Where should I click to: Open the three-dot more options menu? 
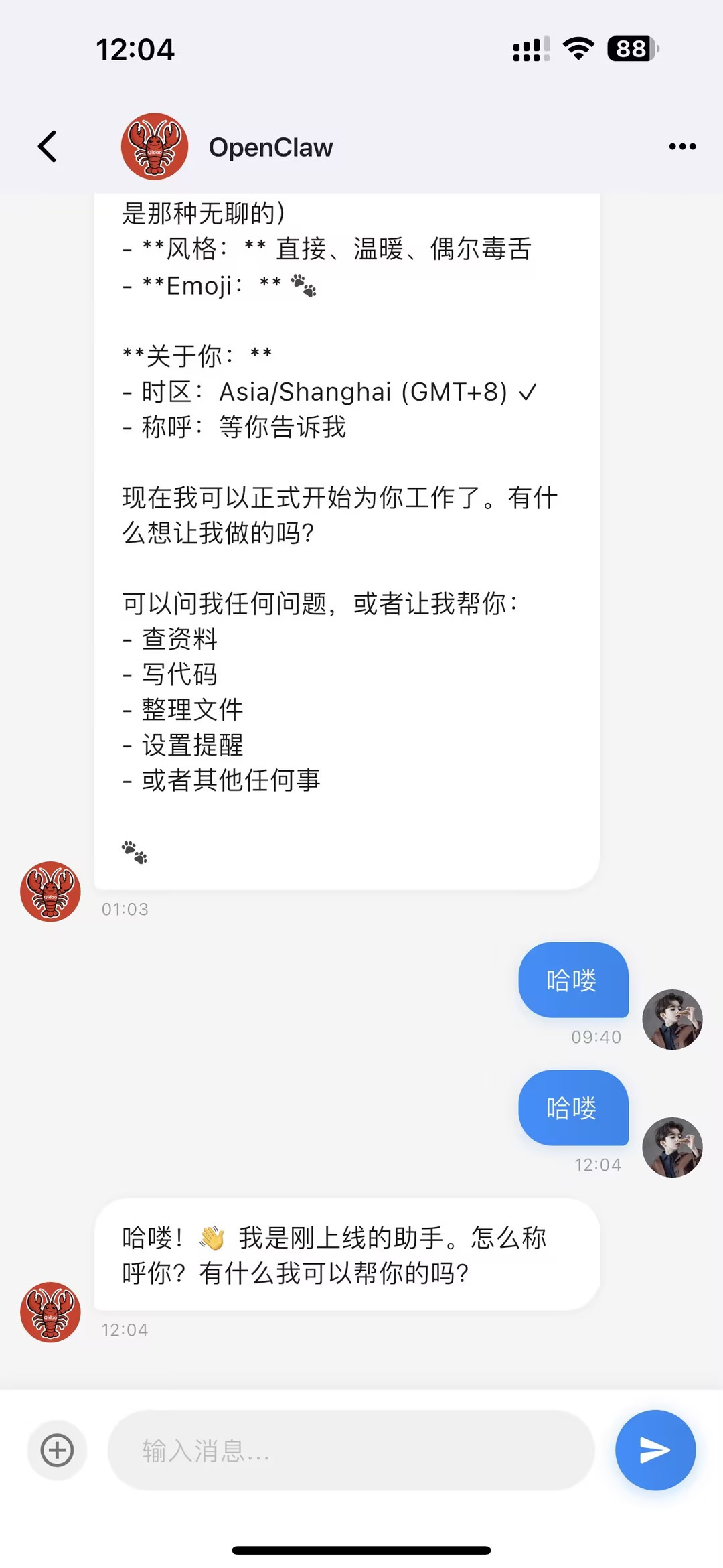click(682, 146)
